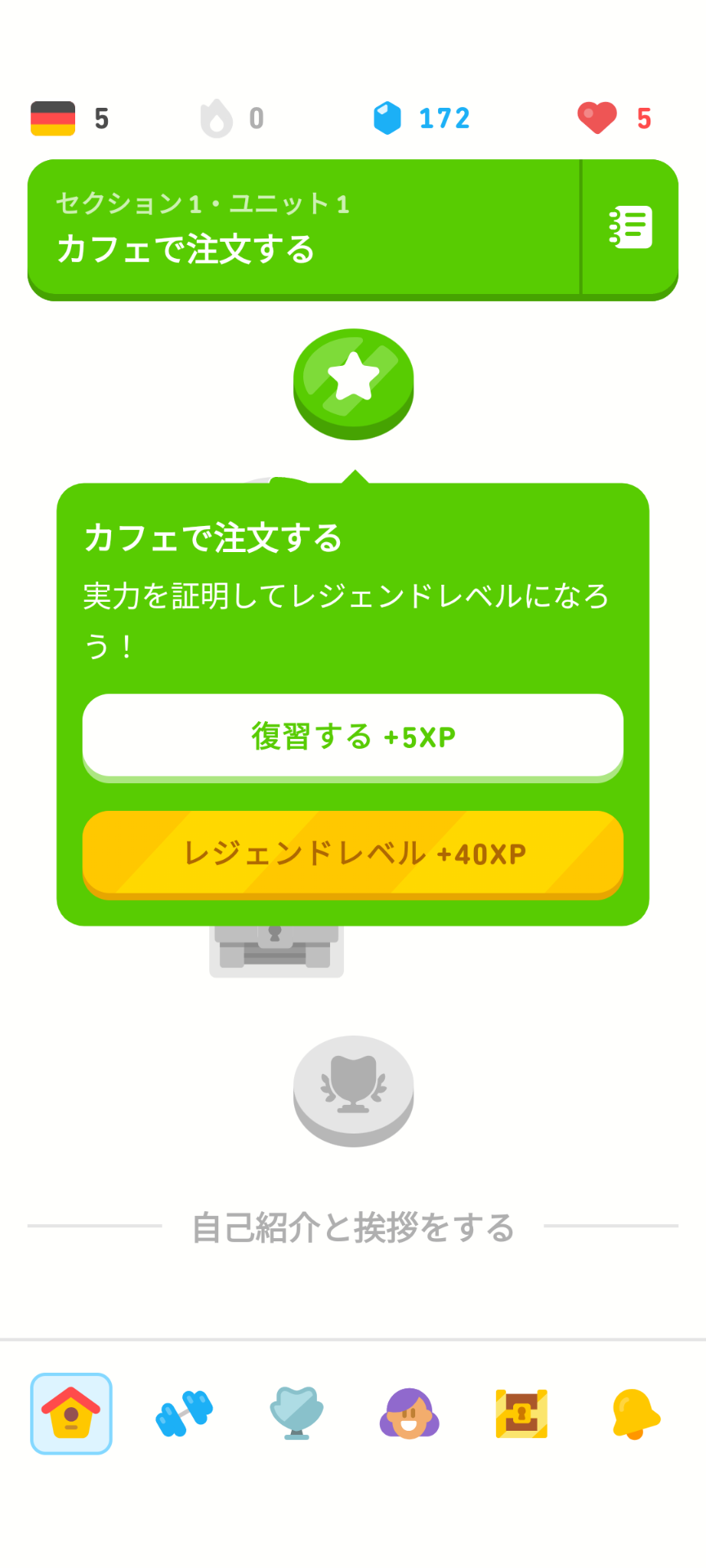Screen dimensions: 706x1568
Task: Open the home tab in the bottom navigation
Action: click(x=71, y=1414)
